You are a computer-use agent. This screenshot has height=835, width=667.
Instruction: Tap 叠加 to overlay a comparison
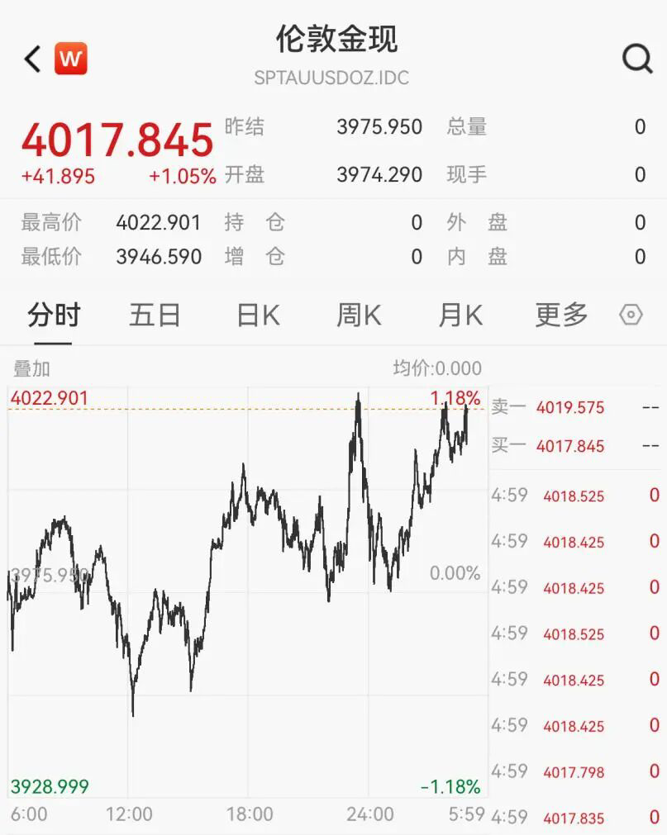(x=31, y=368)
